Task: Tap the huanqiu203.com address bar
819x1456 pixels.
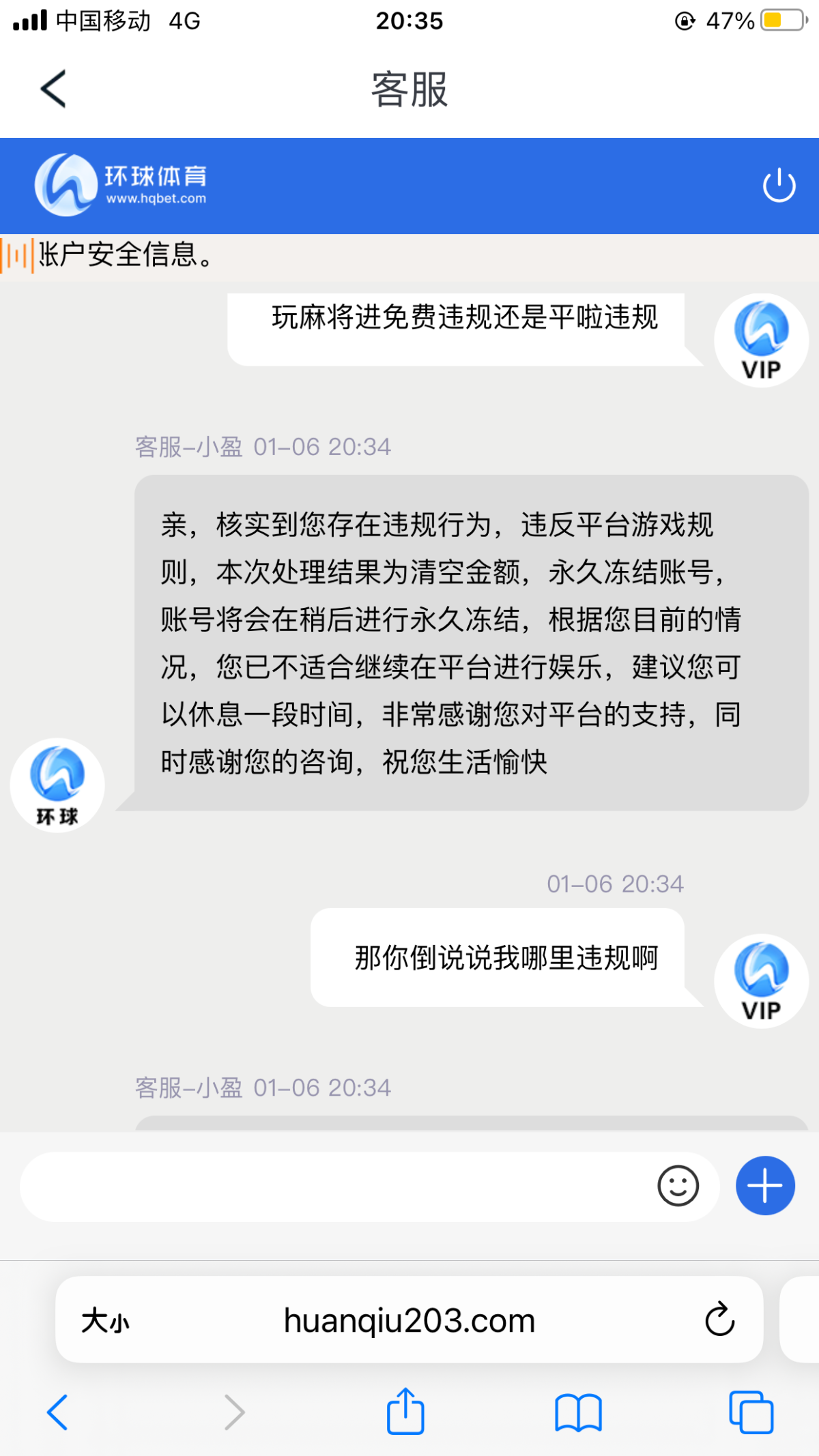Action: pyautogui.click(x=409, y=1321)
